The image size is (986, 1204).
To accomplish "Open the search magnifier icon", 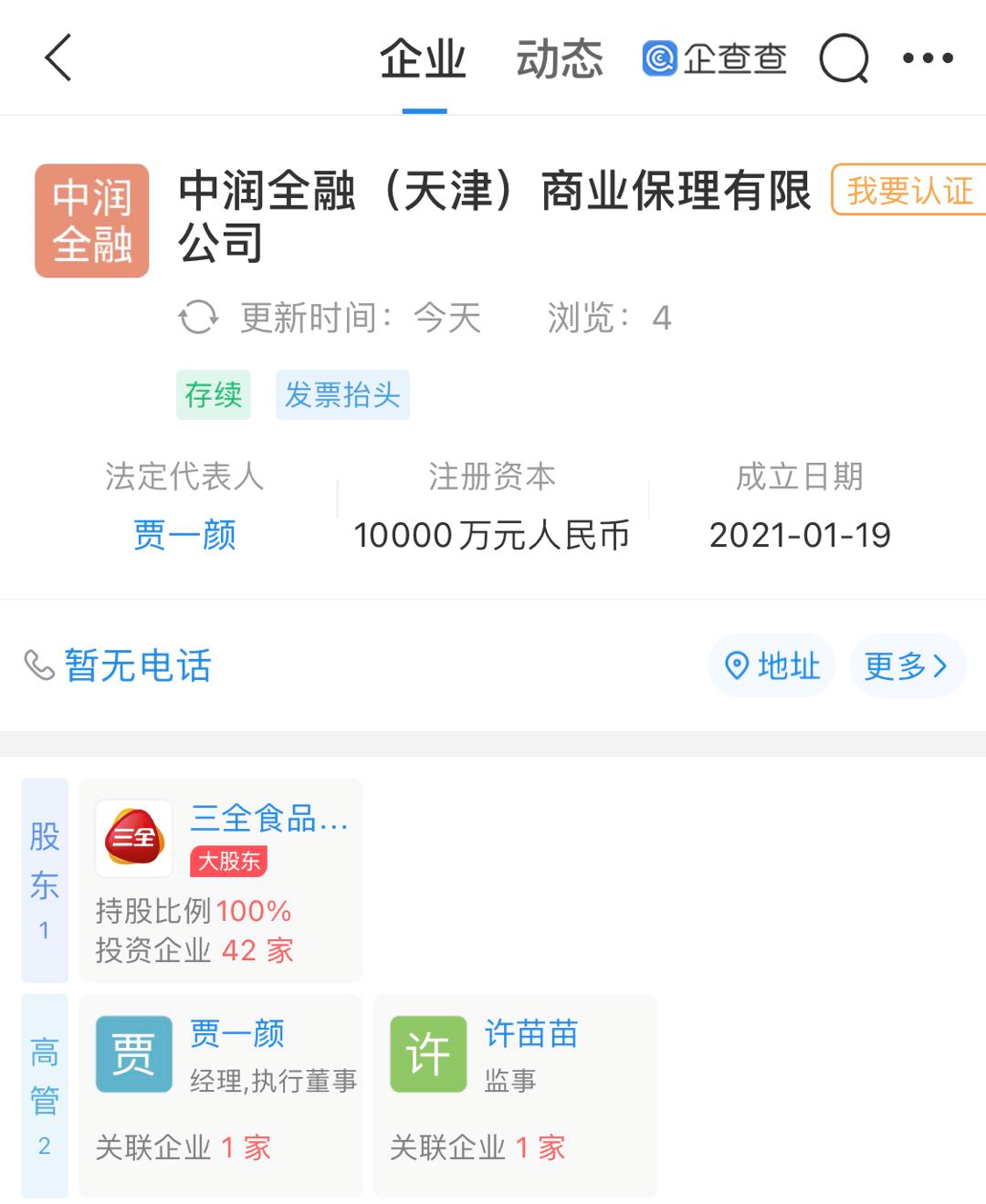I will pyautogui.click(x=844, y=59).
